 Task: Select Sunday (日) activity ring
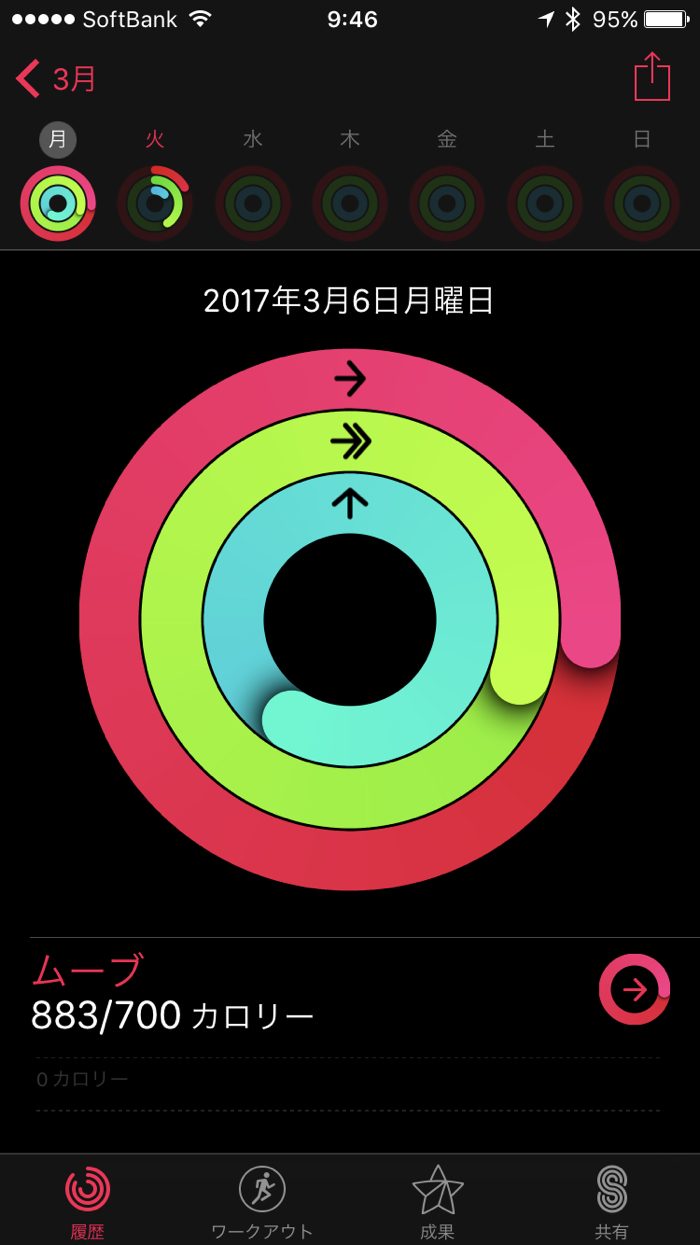[x=642, y=203]
